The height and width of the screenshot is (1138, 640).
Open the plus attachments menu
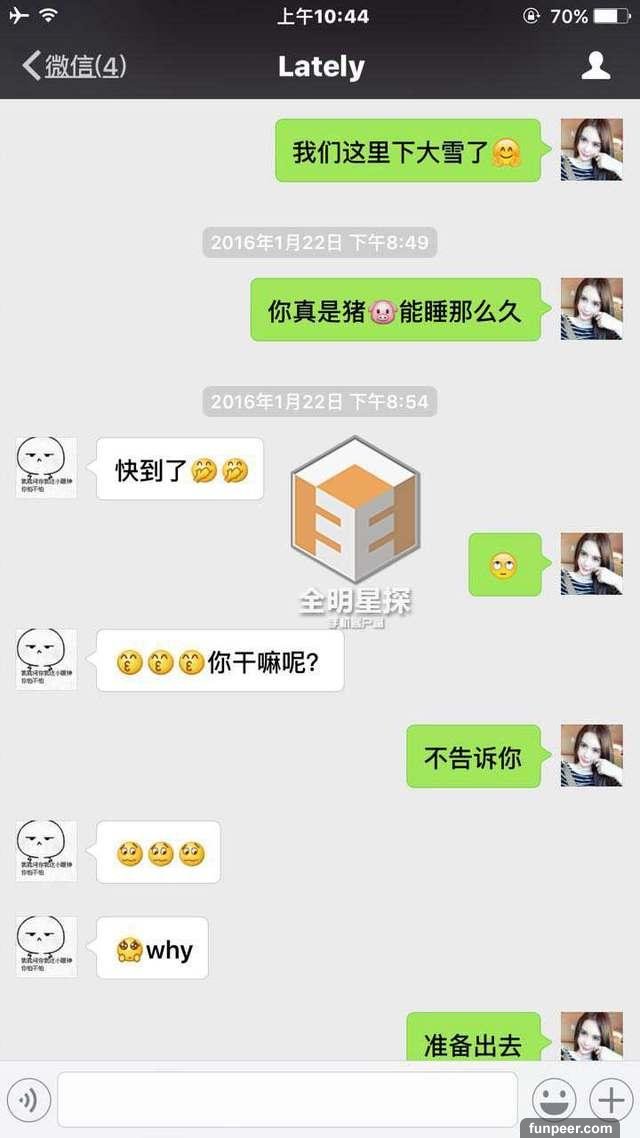click(x=610, y=1100)
